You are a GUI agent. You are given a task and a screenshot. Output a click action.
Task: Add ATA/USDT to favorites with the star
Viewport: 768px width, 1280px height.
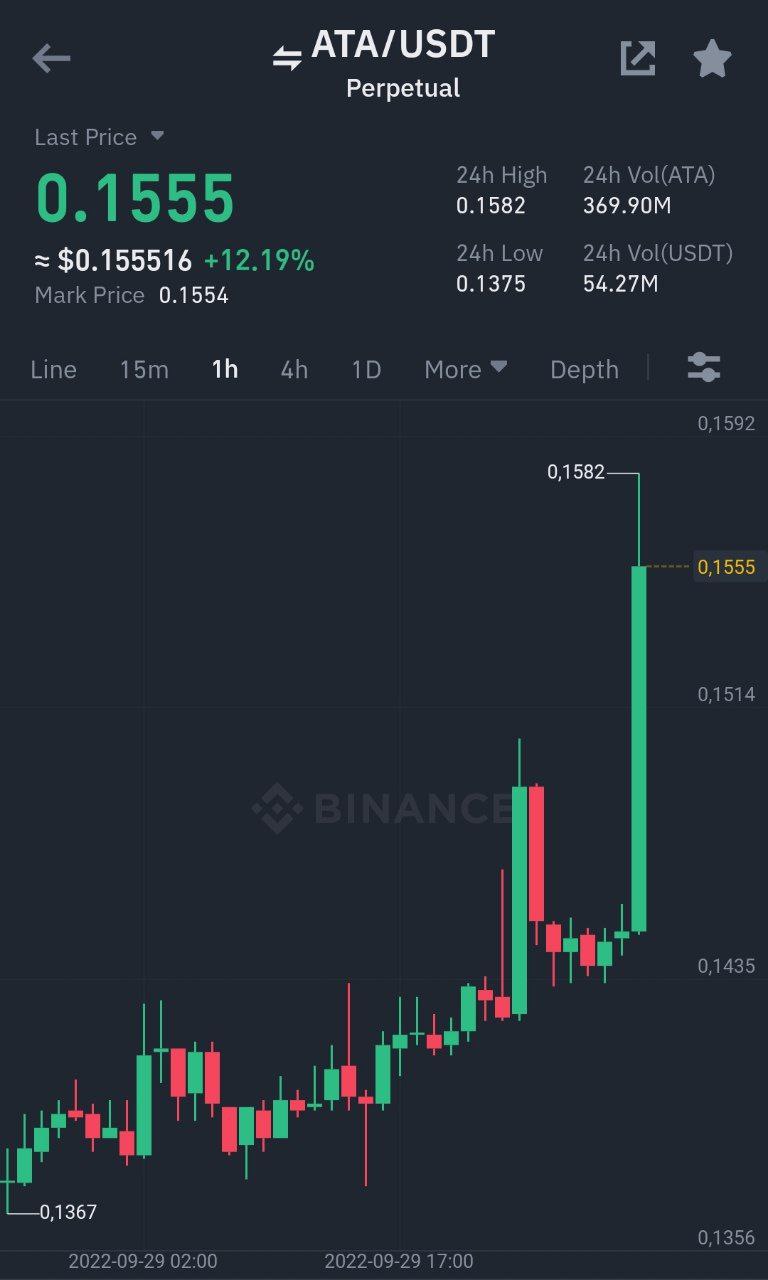(x=712, y=59)
